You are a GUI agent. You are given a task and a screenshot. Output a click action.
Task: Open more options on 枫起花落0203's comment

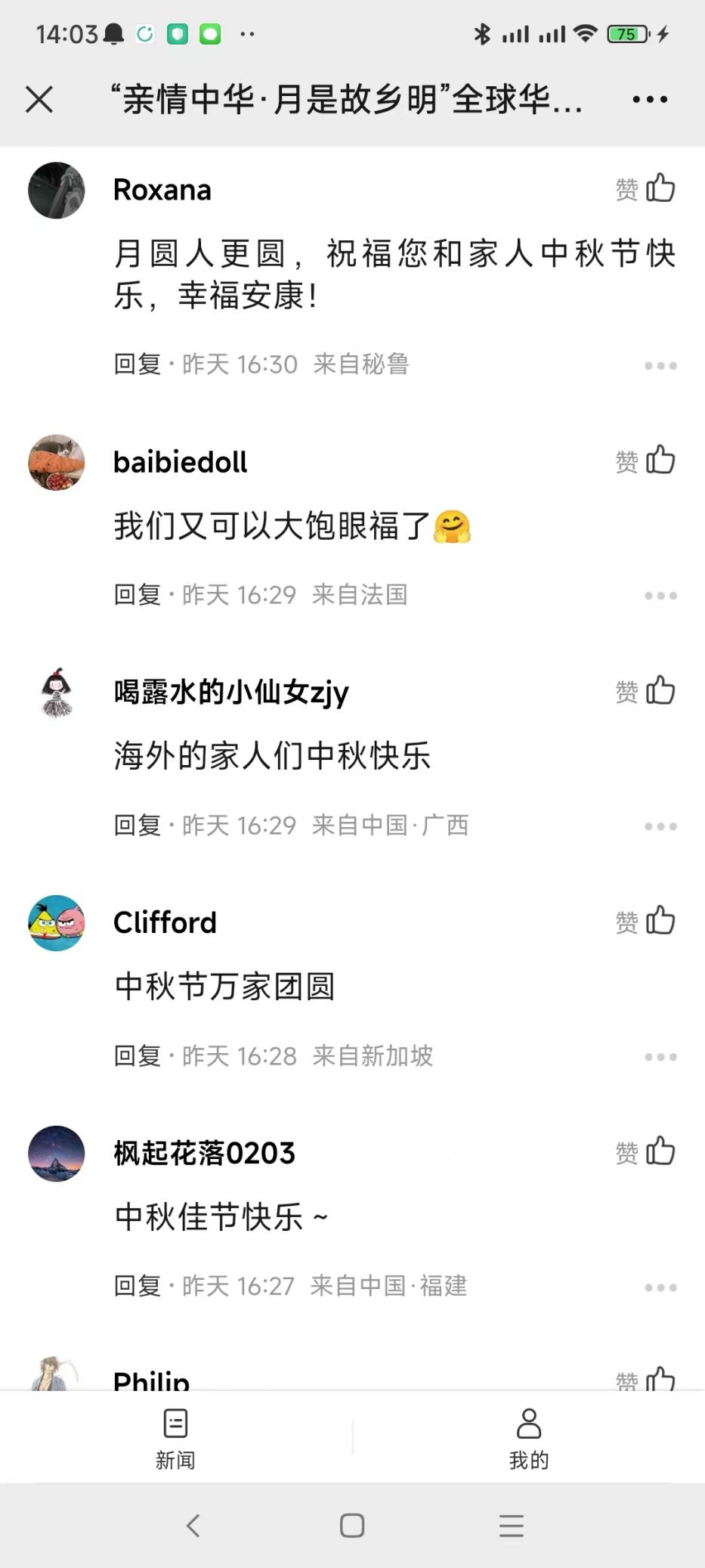[660, 1288]
